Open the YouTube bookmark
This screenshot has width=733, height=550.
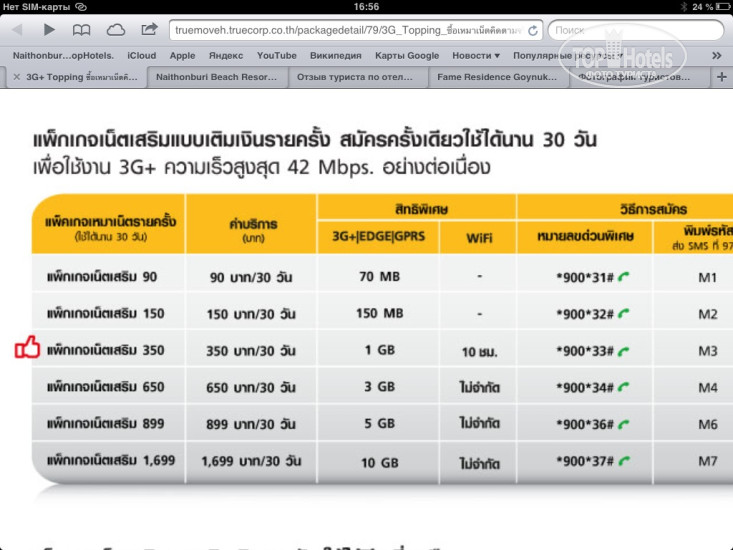[276, 56]
